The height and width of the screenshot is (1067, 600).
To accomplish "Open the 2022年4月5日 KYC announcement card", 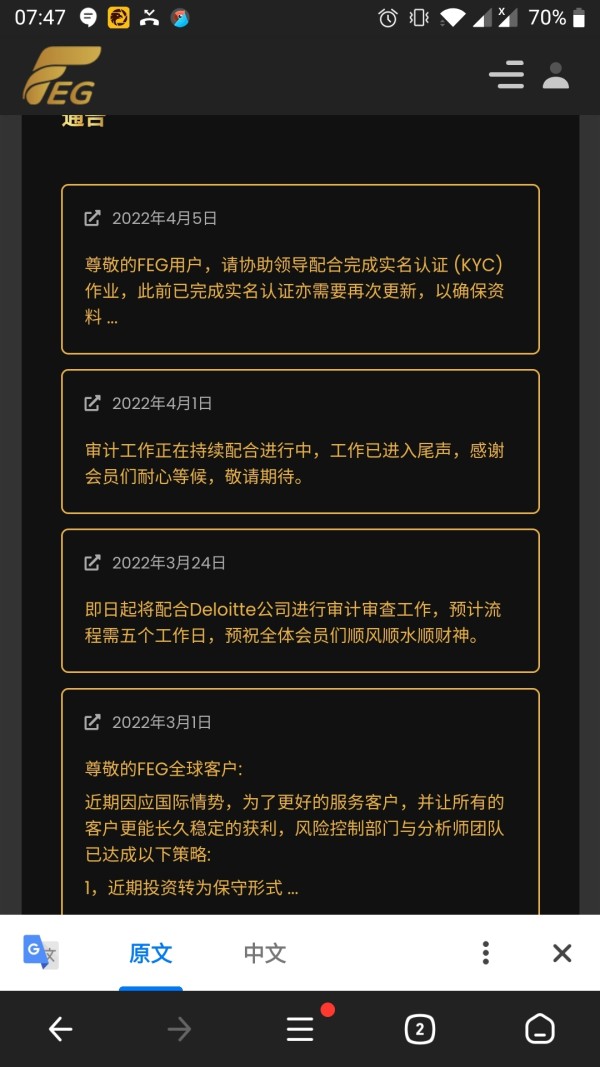I will (x=300, y=269).
